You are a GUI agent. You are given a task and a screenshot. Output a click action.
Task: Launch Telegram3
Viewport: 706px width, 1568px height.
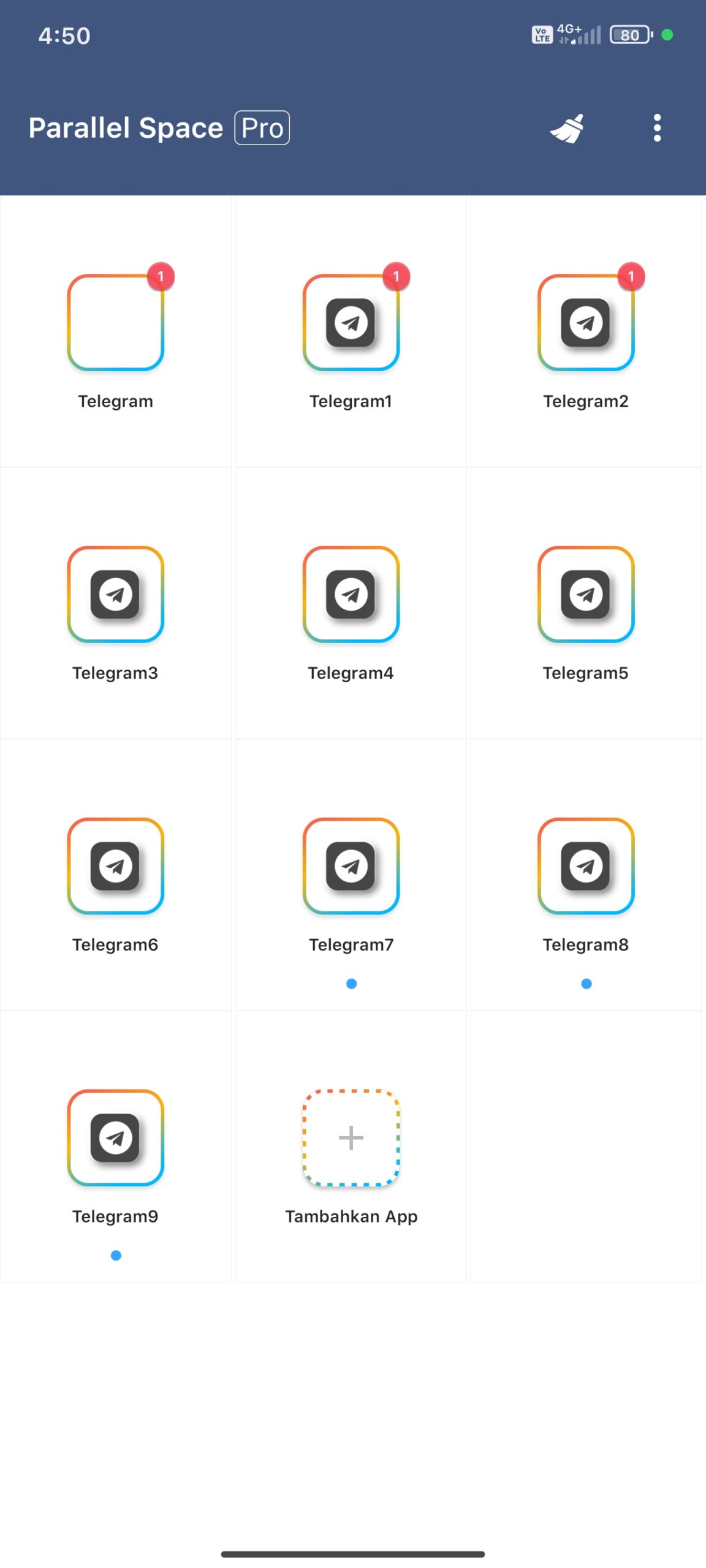click(x=116, y=594)
